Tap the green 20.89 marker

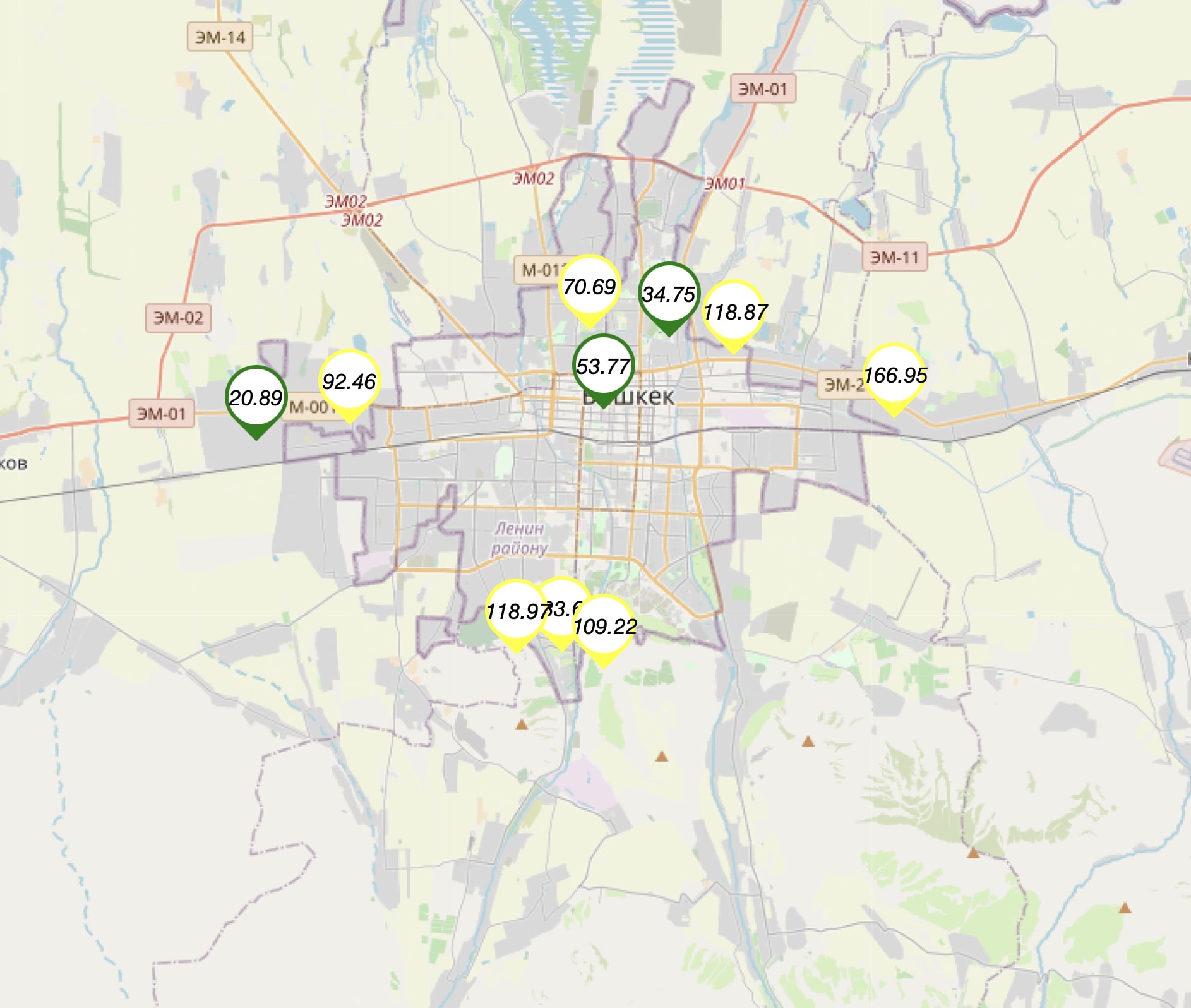coord(256,399)
